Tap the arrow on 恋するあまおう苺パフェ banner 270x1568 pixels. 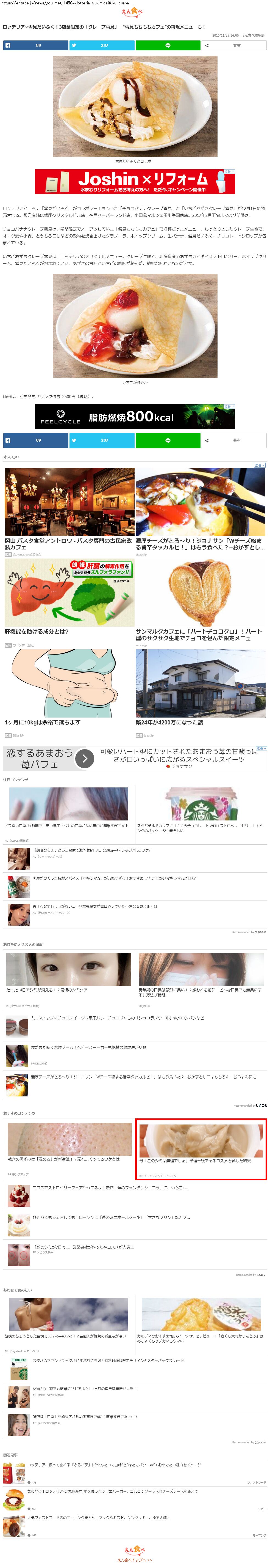pos(85,758)
